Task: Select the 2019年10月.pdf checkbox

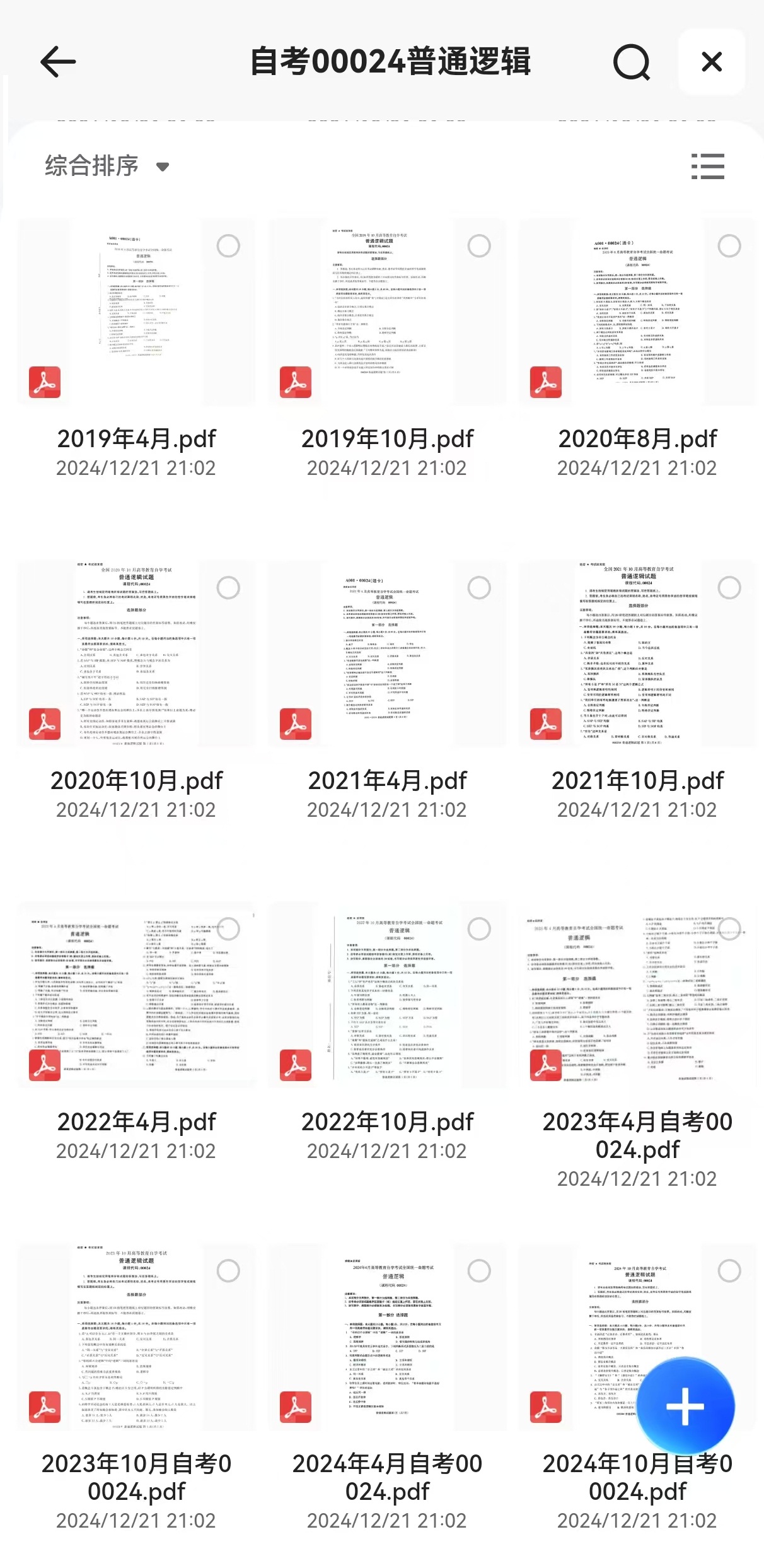Action: click(x=479, y=246)
